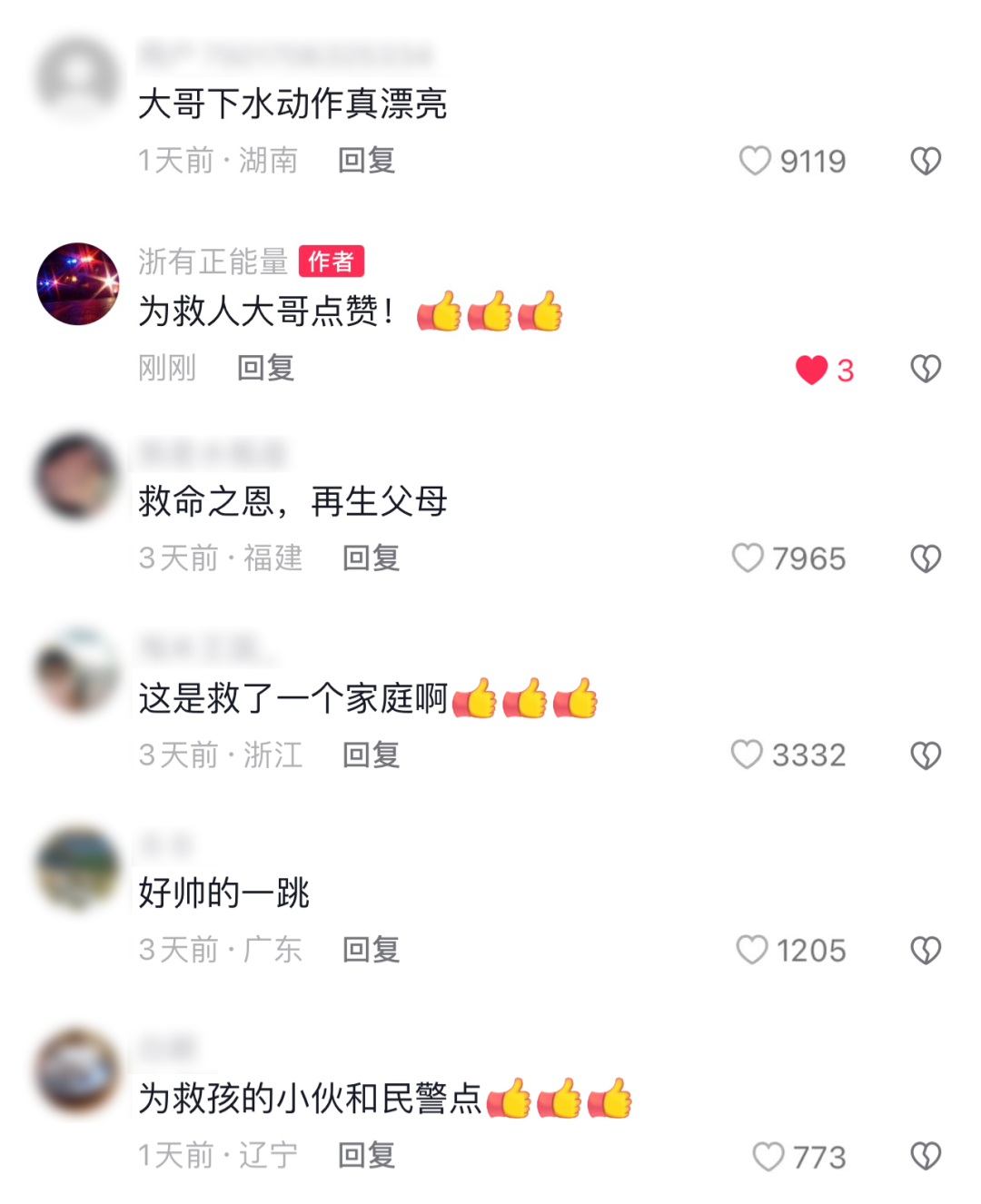Dislike the comment 这是救了一个家庭啊
The height and width of the screenshot is (1204, 981).
click(925, 755)
